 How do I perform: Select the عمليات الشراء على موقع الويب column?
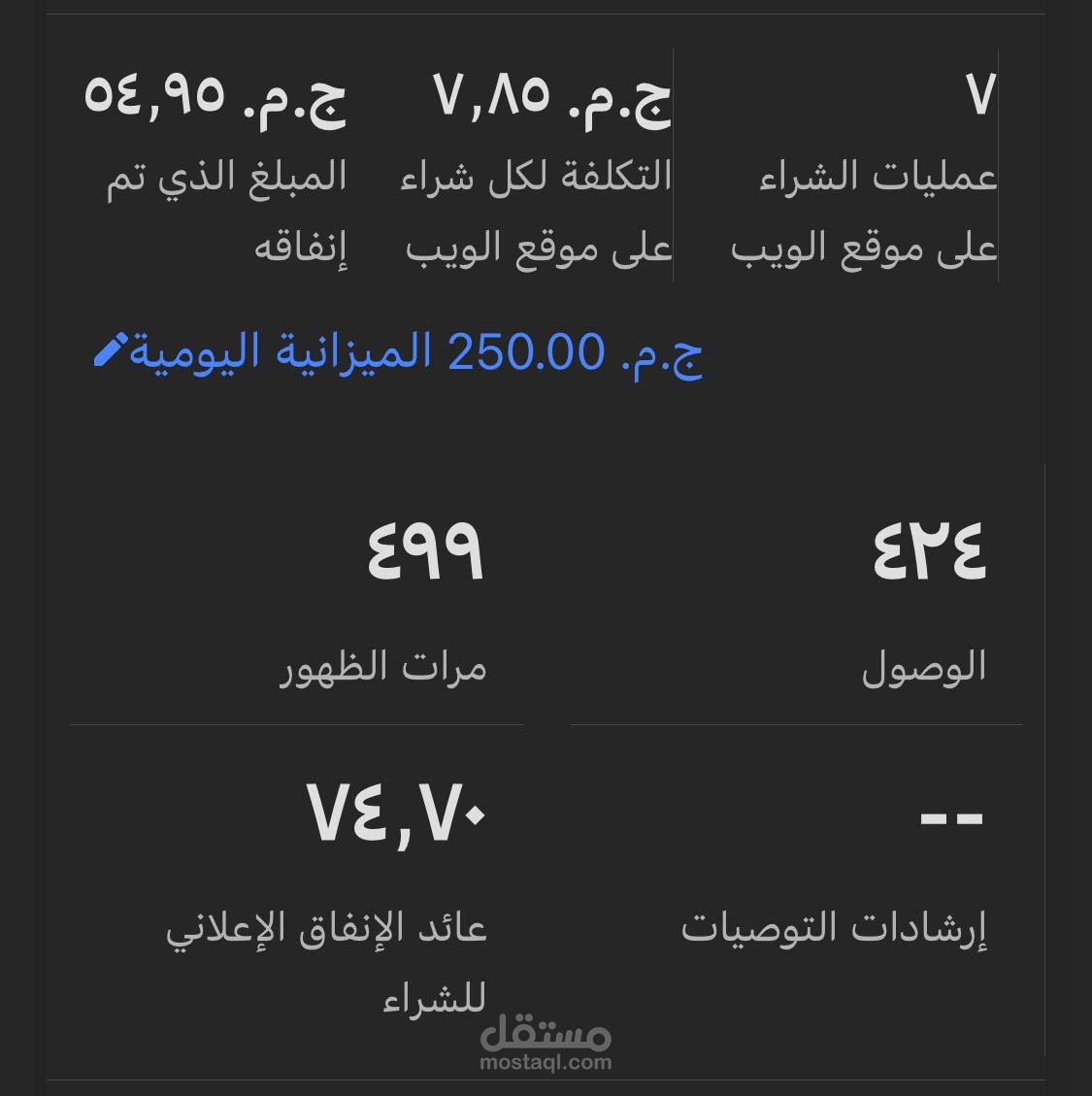pos(864,212)
